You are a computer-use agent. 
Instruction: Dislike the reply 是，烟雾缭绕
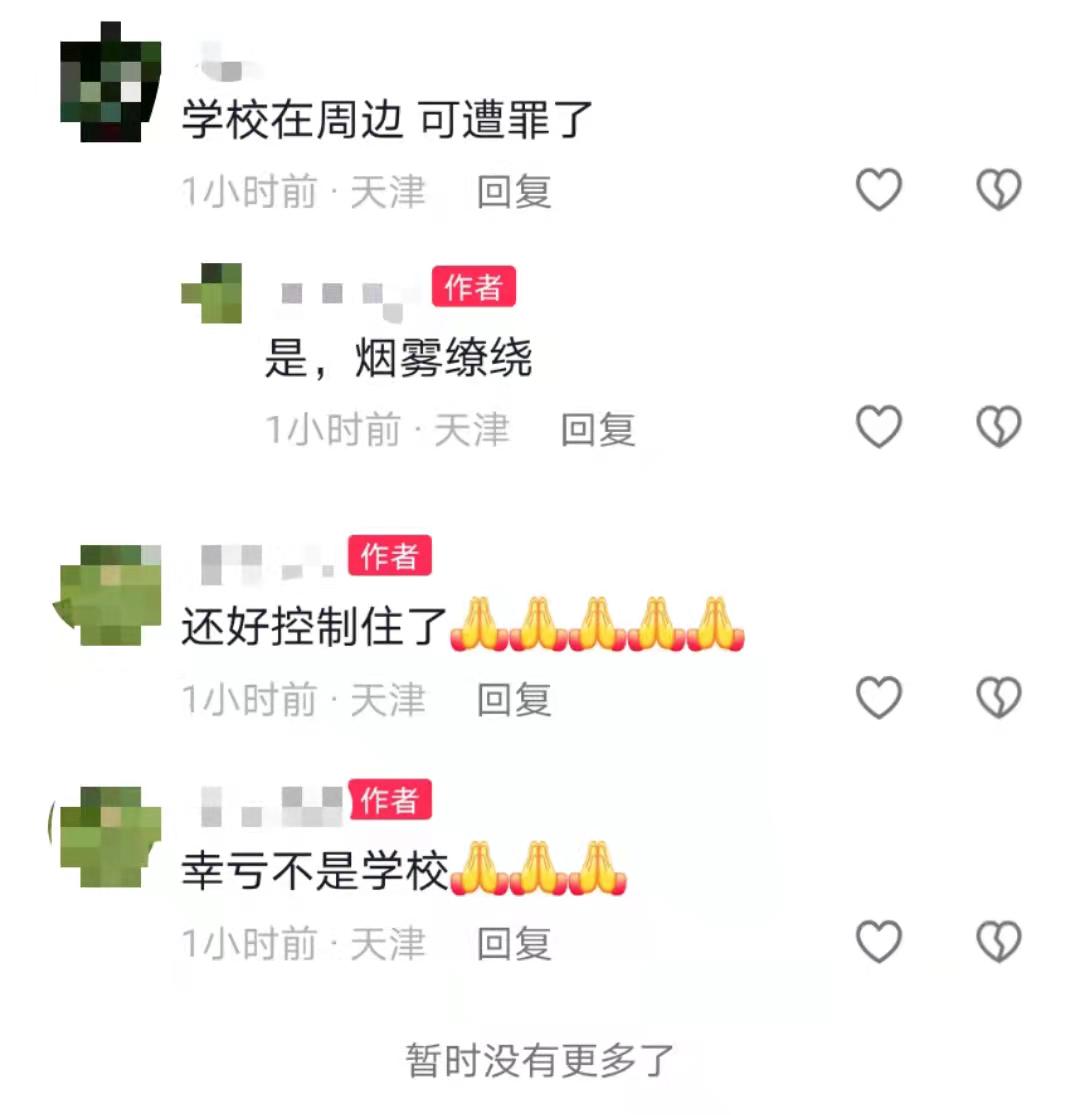pyautogui.click(x=998, y=428)
